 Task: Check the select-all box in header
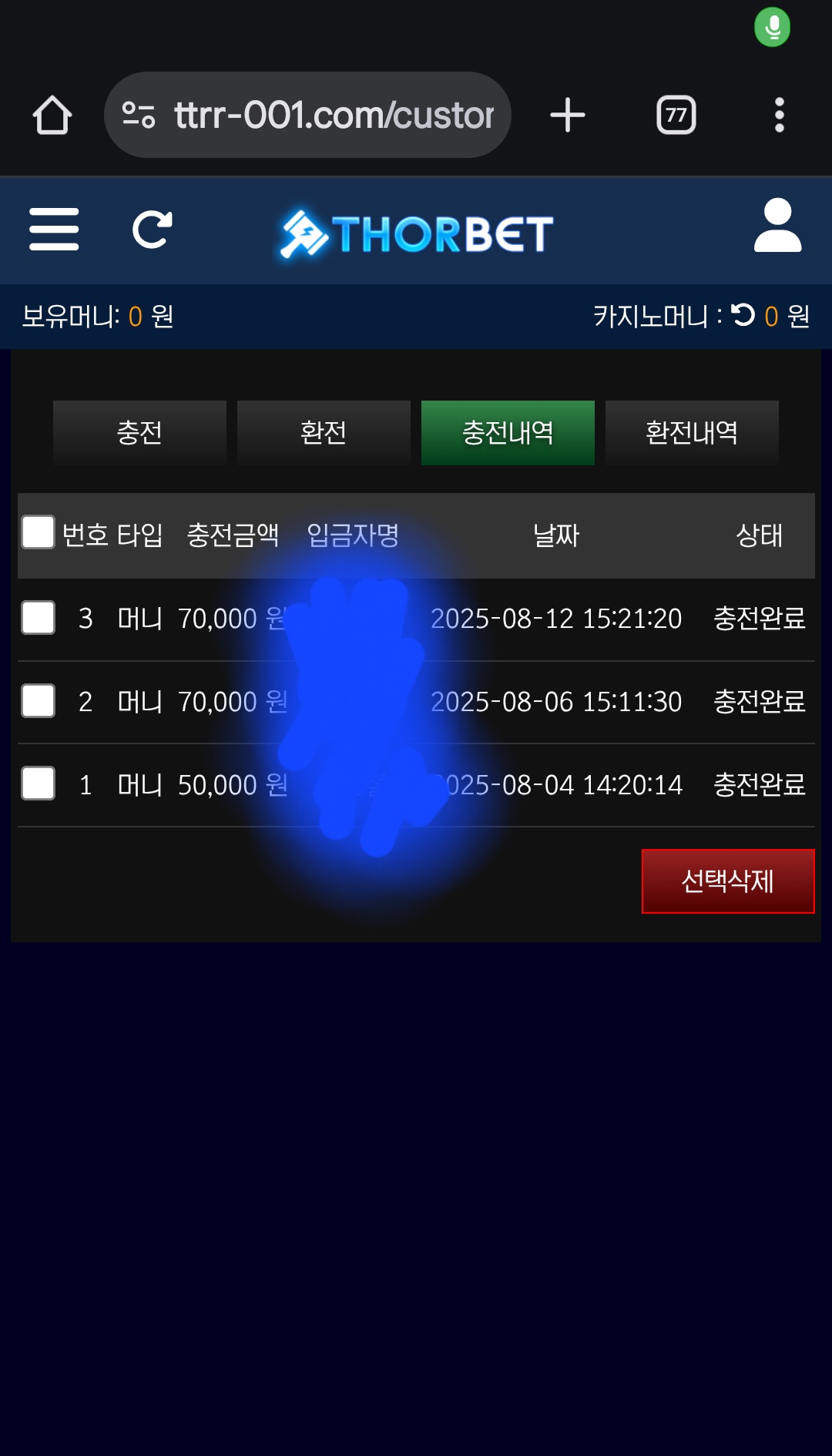[x=39, y=532]
